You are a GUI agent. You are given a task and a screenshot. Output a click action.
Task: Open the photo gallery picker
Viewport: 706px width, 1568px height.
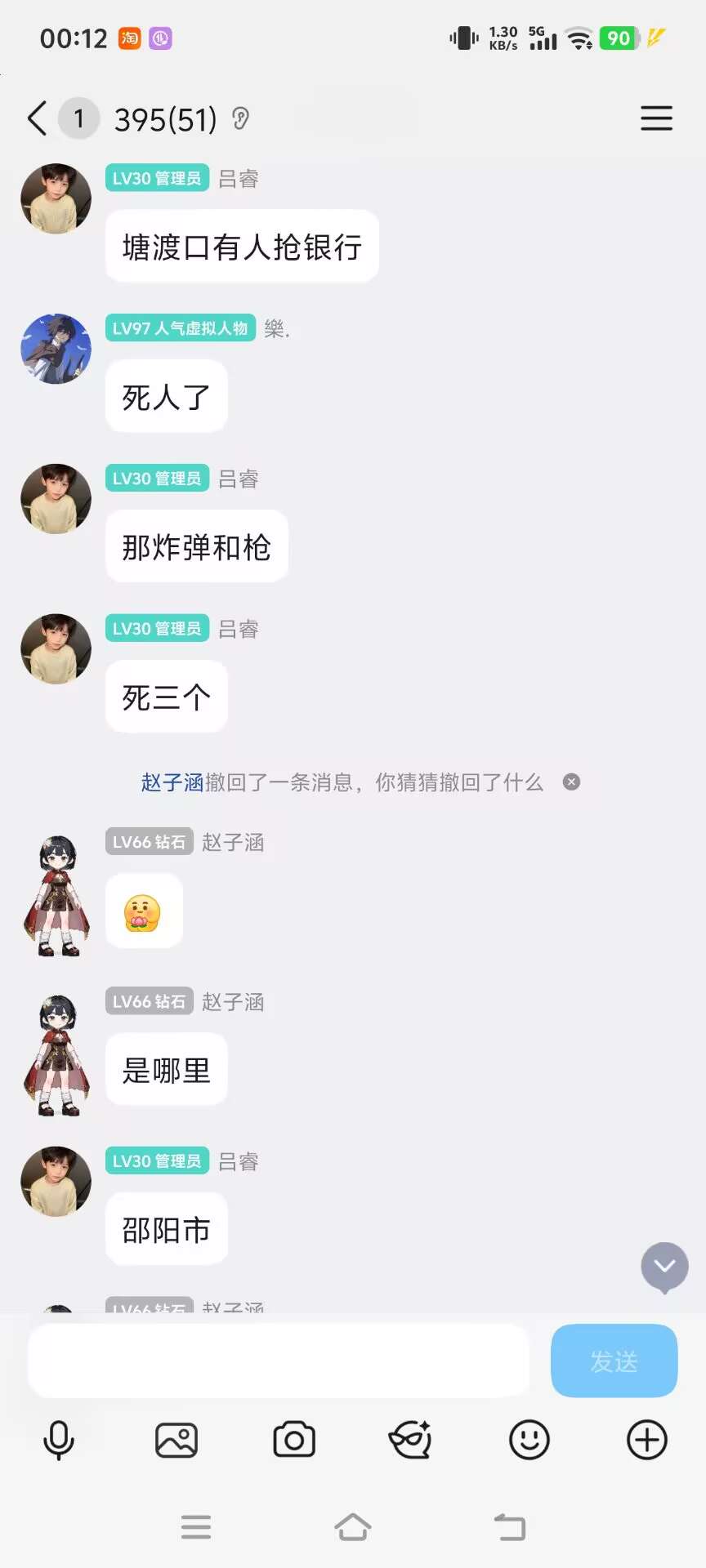176,1440
